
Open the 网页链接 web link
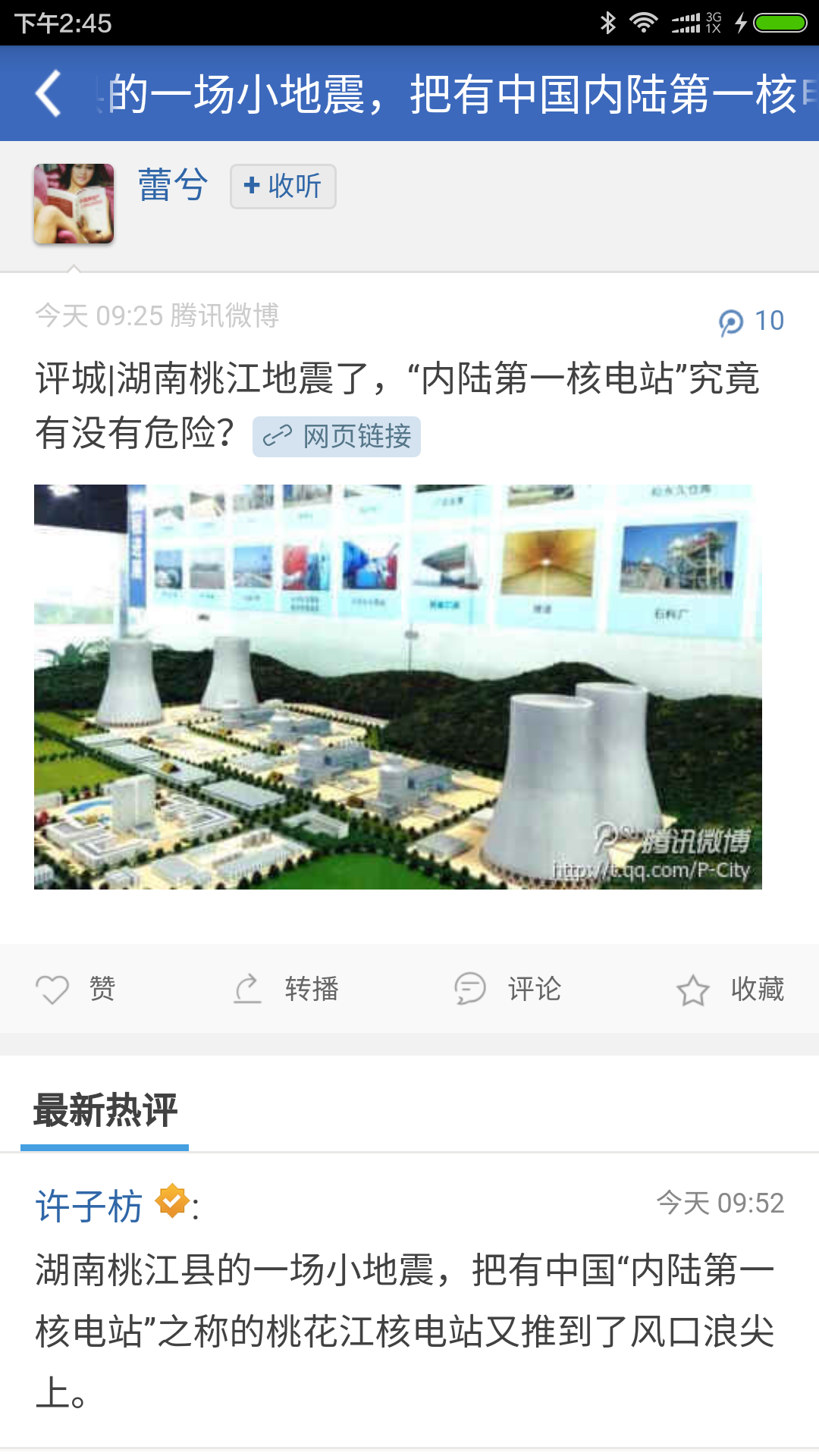pyautogui.click(x=337, y=437)
